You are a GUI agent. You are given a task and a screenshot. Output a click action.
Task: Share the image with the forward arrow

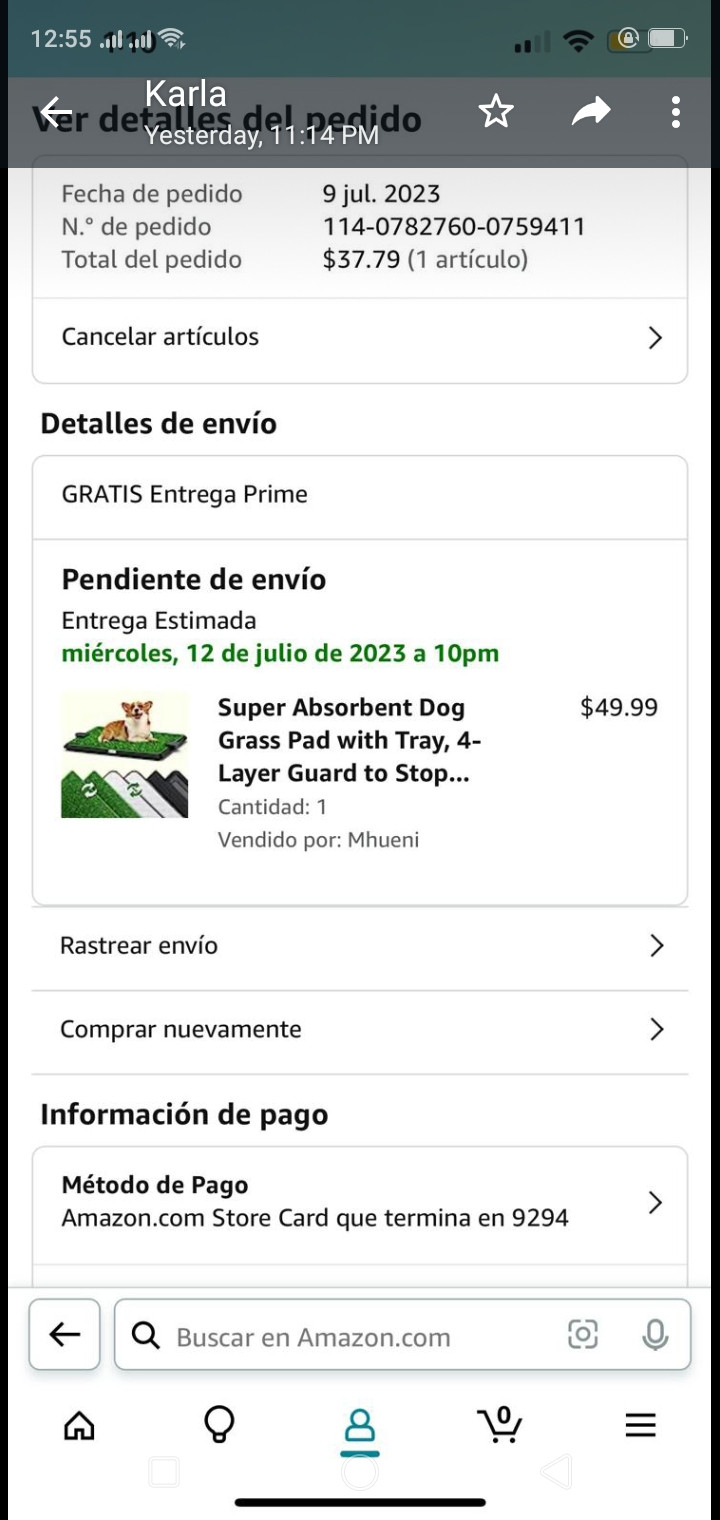coord(590,112)
